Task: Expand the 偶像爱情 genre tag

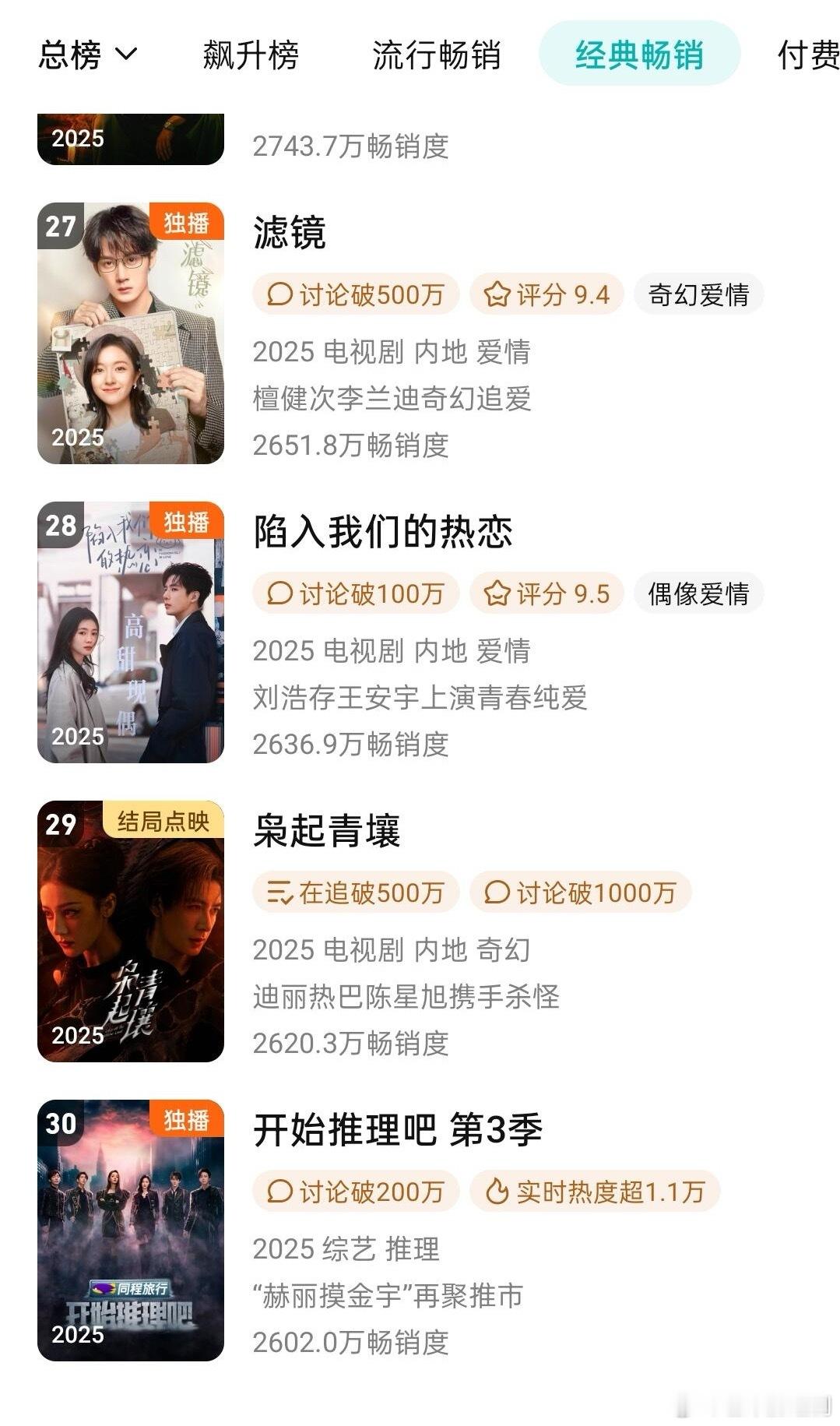Action: [x=698, y=594]
